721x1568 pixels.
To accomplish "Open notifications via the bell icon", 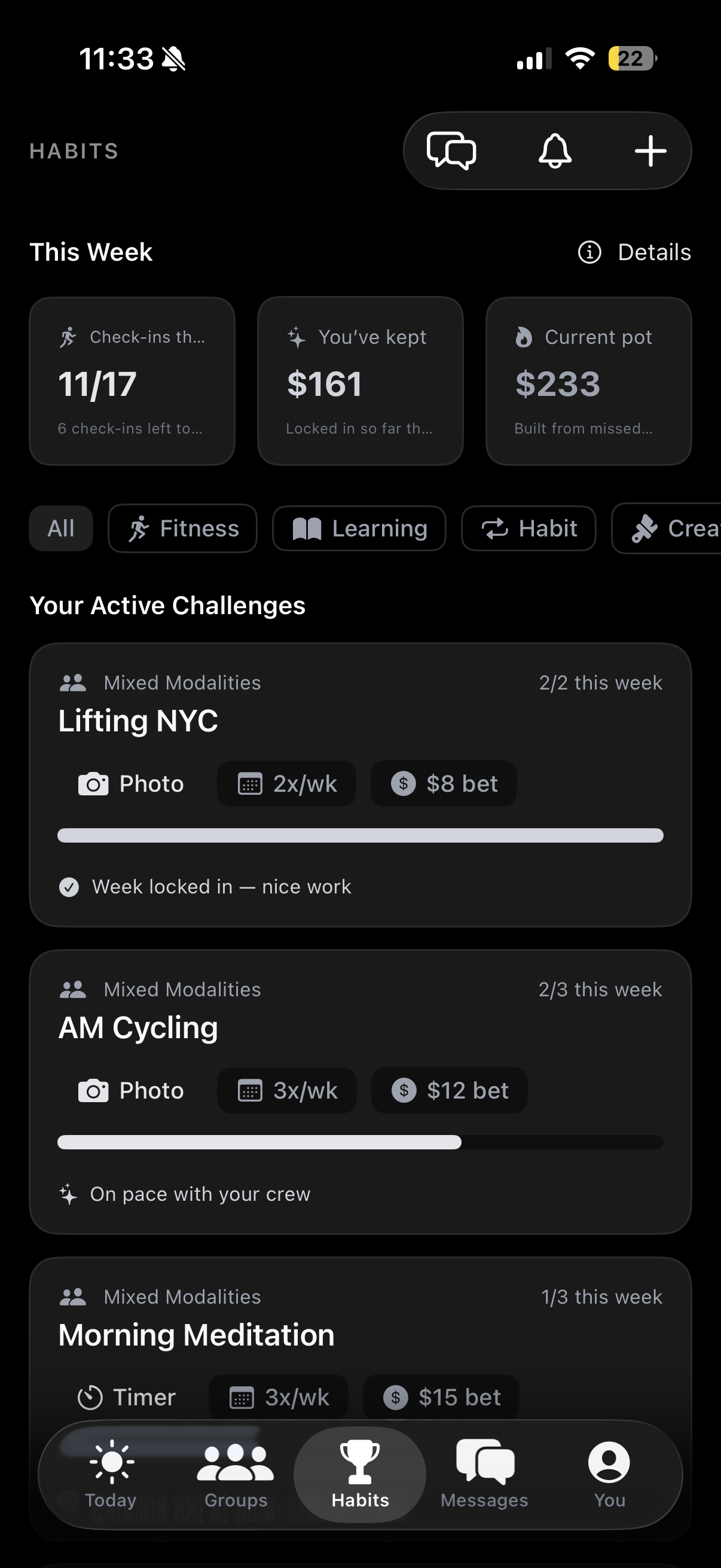I will (555, 151).
